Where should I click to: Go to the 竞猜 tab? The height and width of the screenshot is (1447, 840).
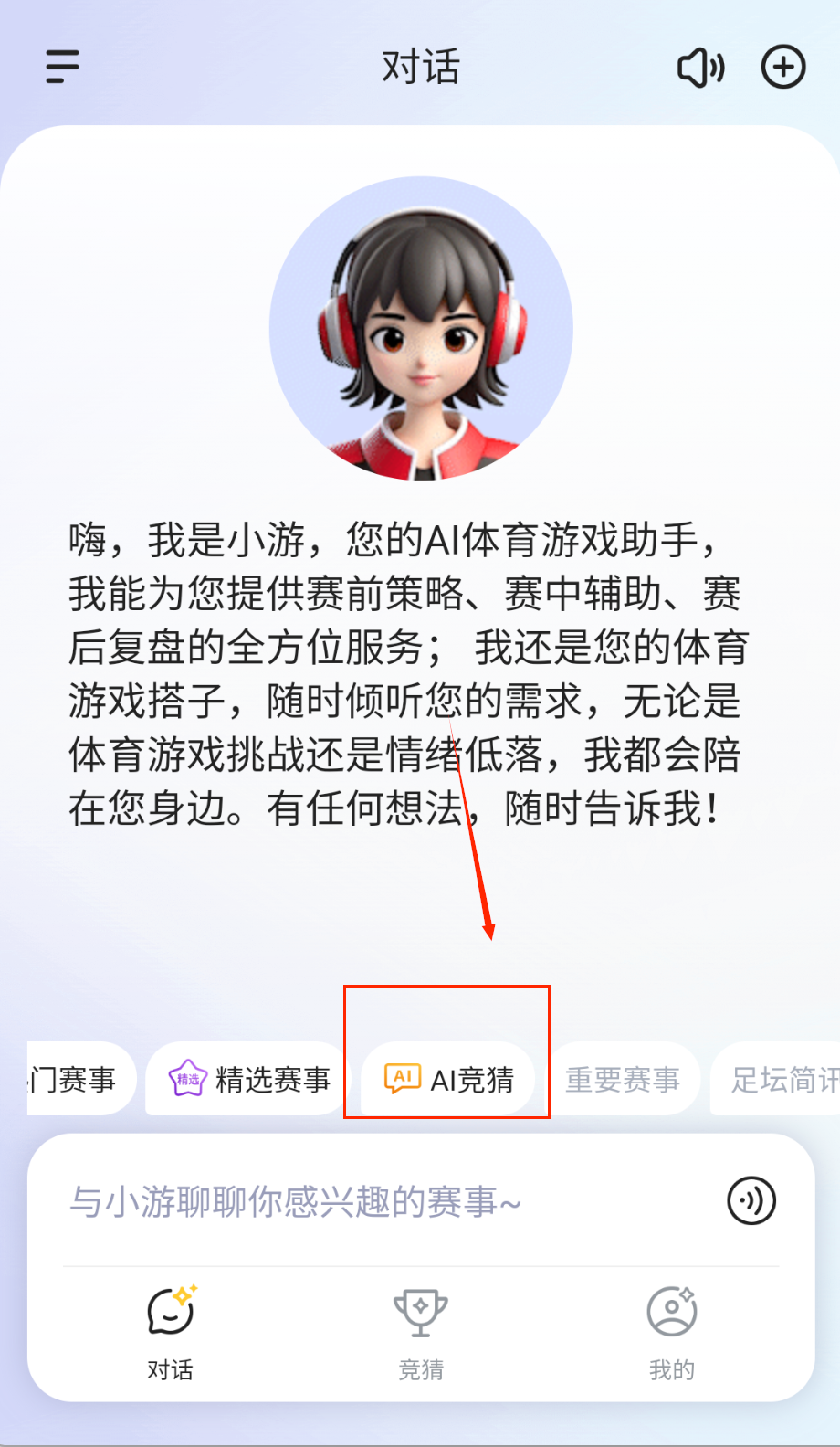tap(421, 1330)
